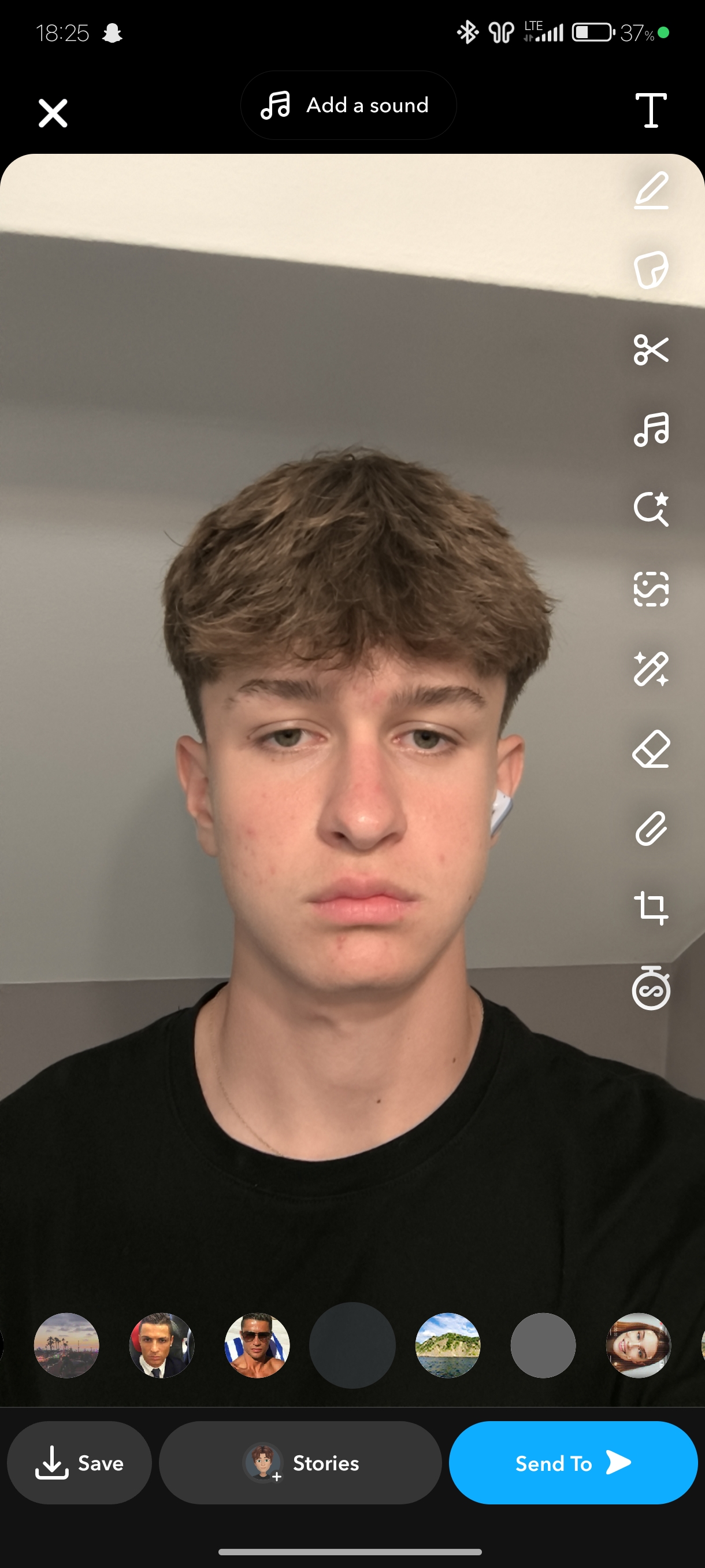The height and width of the screenshot is (1568, 705).
Task: Choose the sunglasses man lens
Action: pos(257,1345)
